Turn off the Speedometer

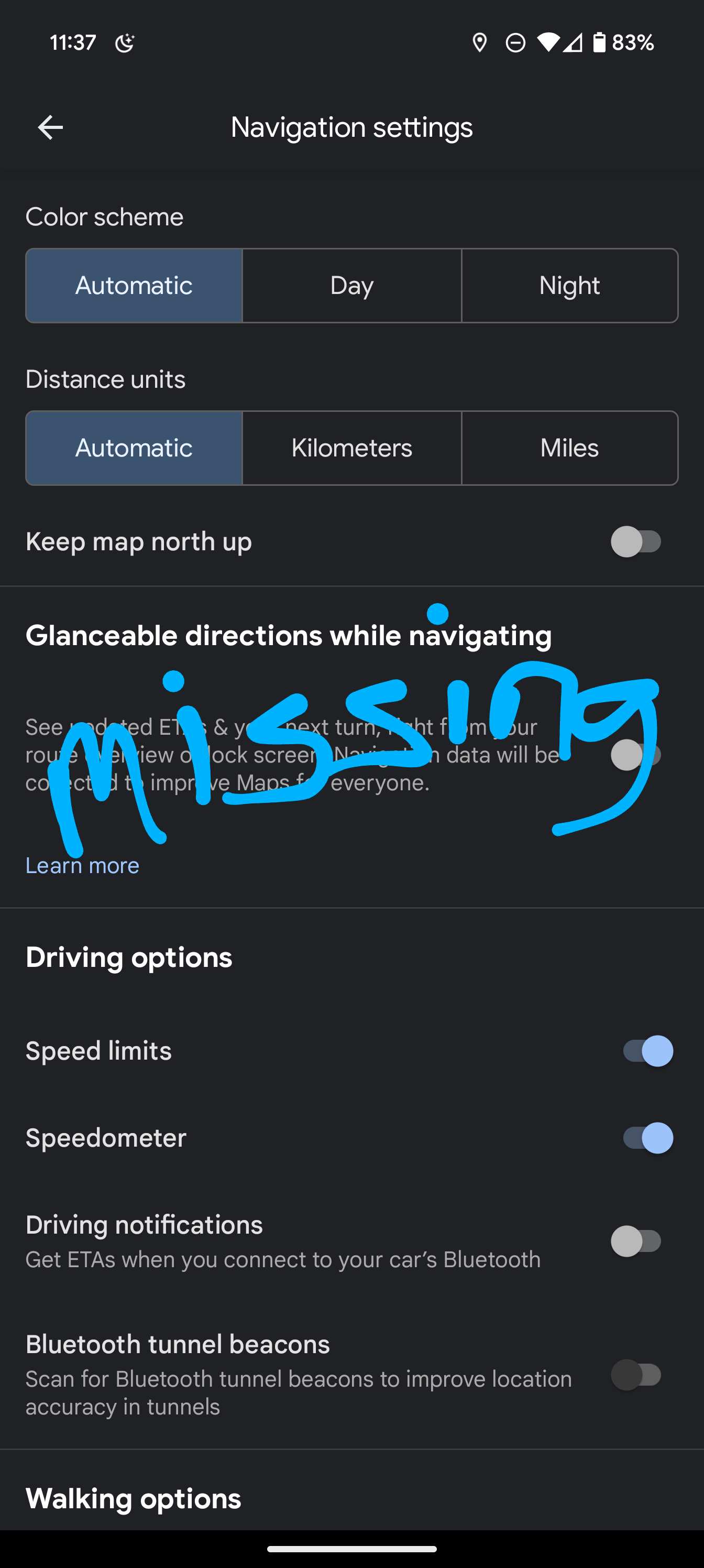click(647, 1138)
